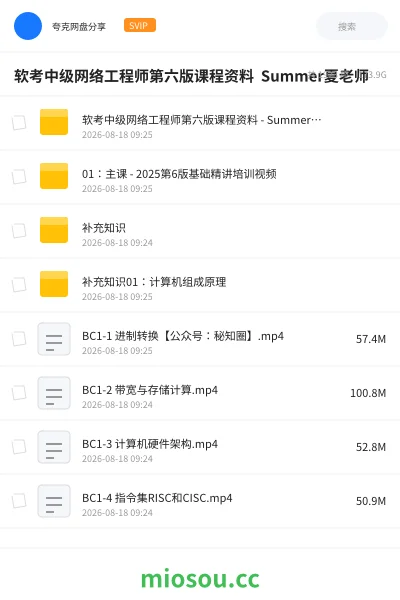
Task: Open the folder 补充知识01：计算机组成原理
Action: click(200, 285)
